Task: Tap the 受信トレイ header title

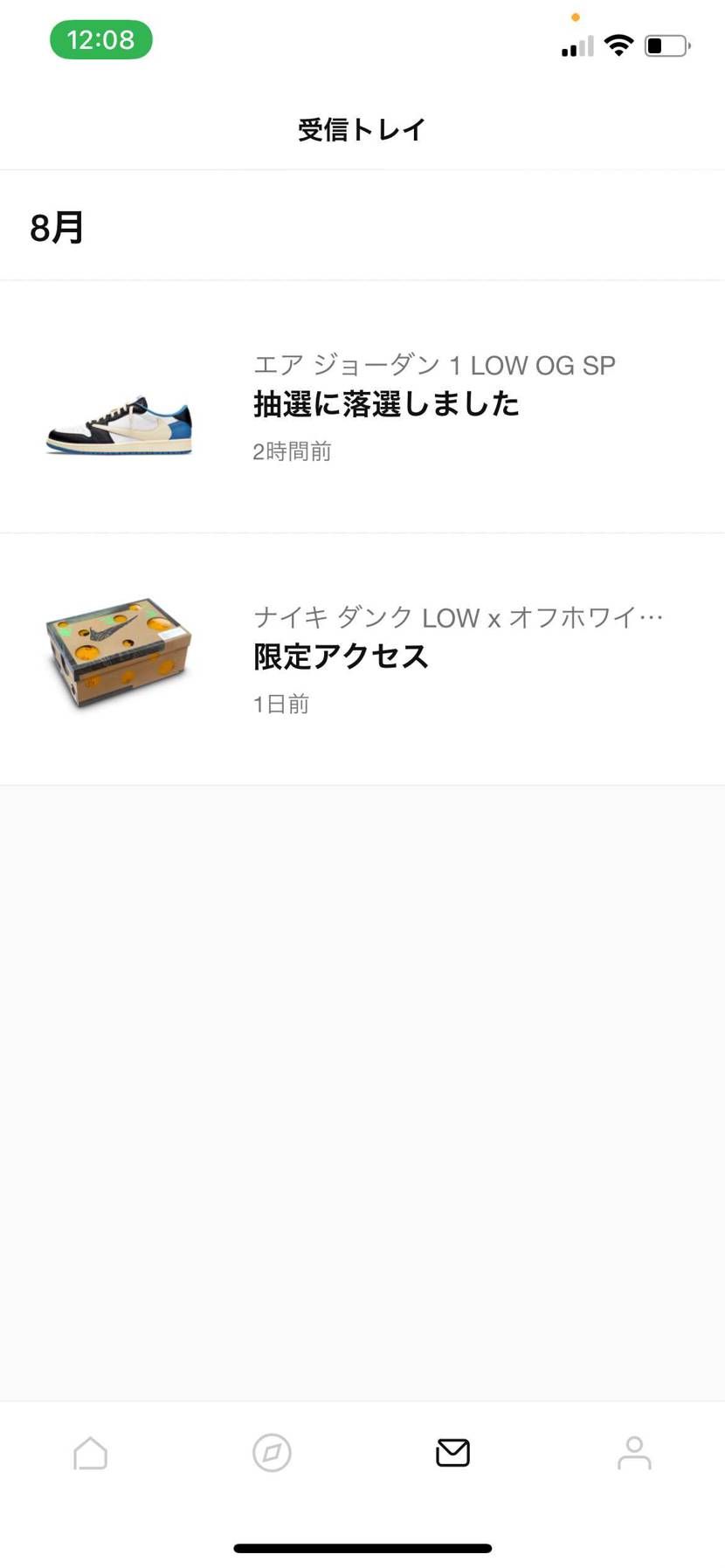Action: pos(362,127)
